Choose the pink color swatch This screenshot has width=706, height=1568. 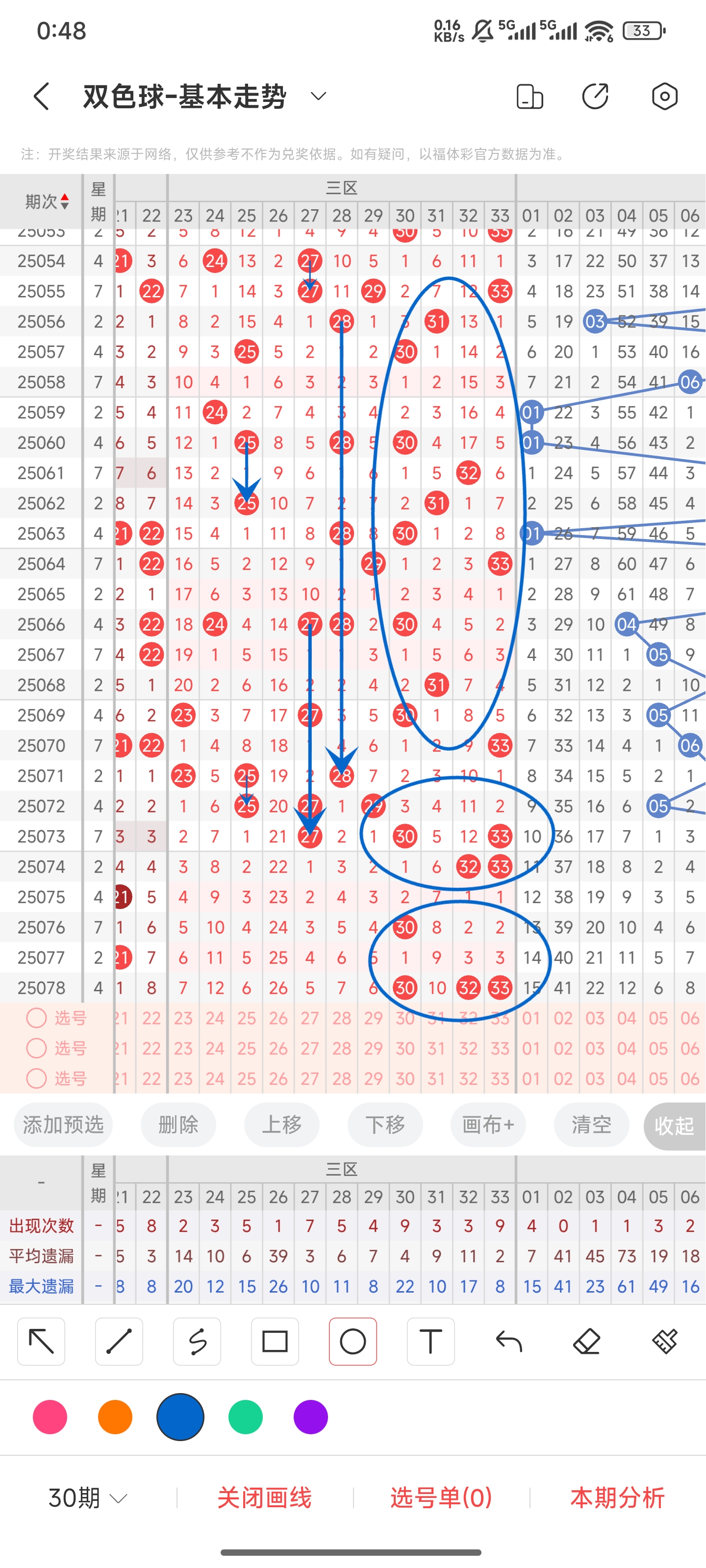click(50, 1417)
